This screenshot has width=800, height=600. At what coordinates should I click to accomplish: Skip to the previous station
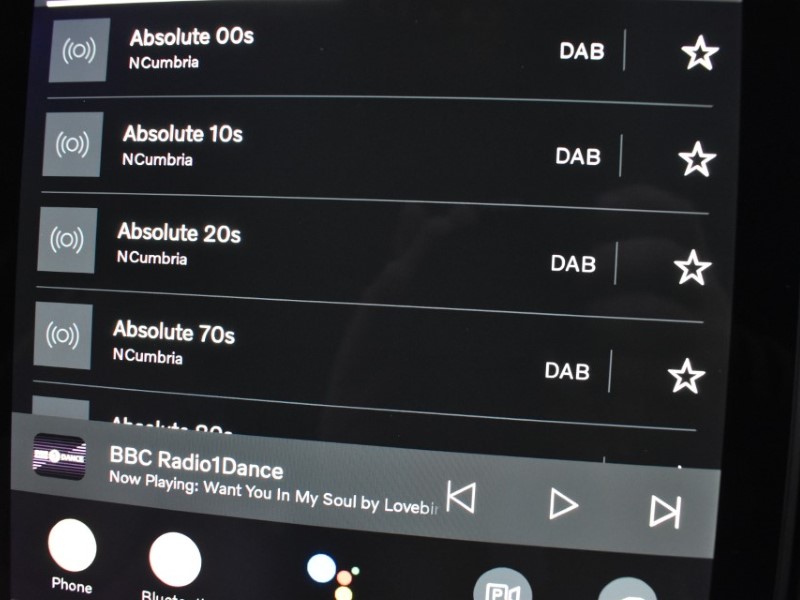[460, 496]
